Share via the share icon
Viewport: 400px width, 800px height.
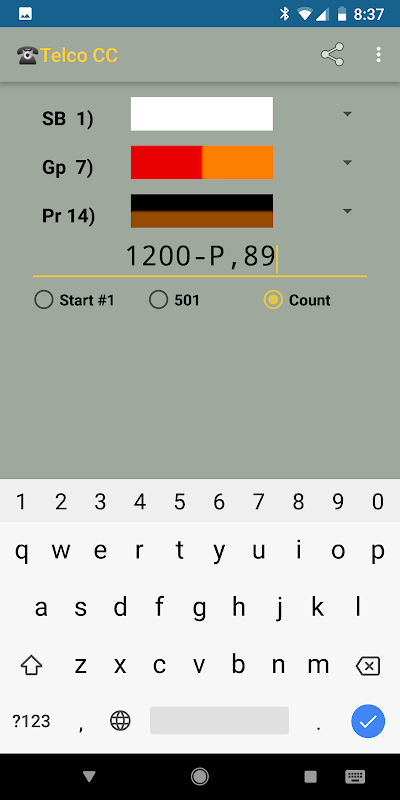[333, 55]
